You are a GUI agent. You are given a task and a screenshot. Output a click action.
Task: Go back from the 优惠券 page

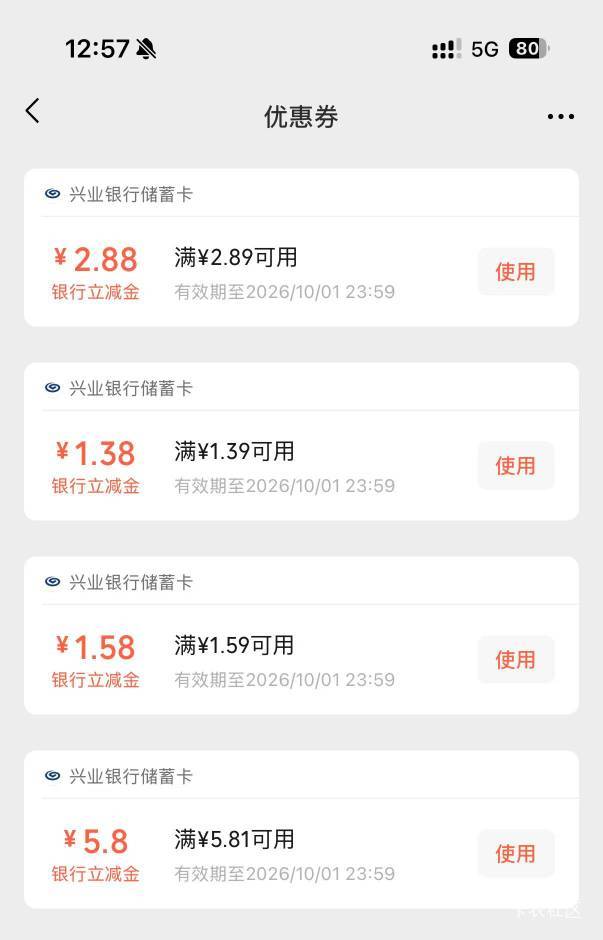[x=32, y=111]
